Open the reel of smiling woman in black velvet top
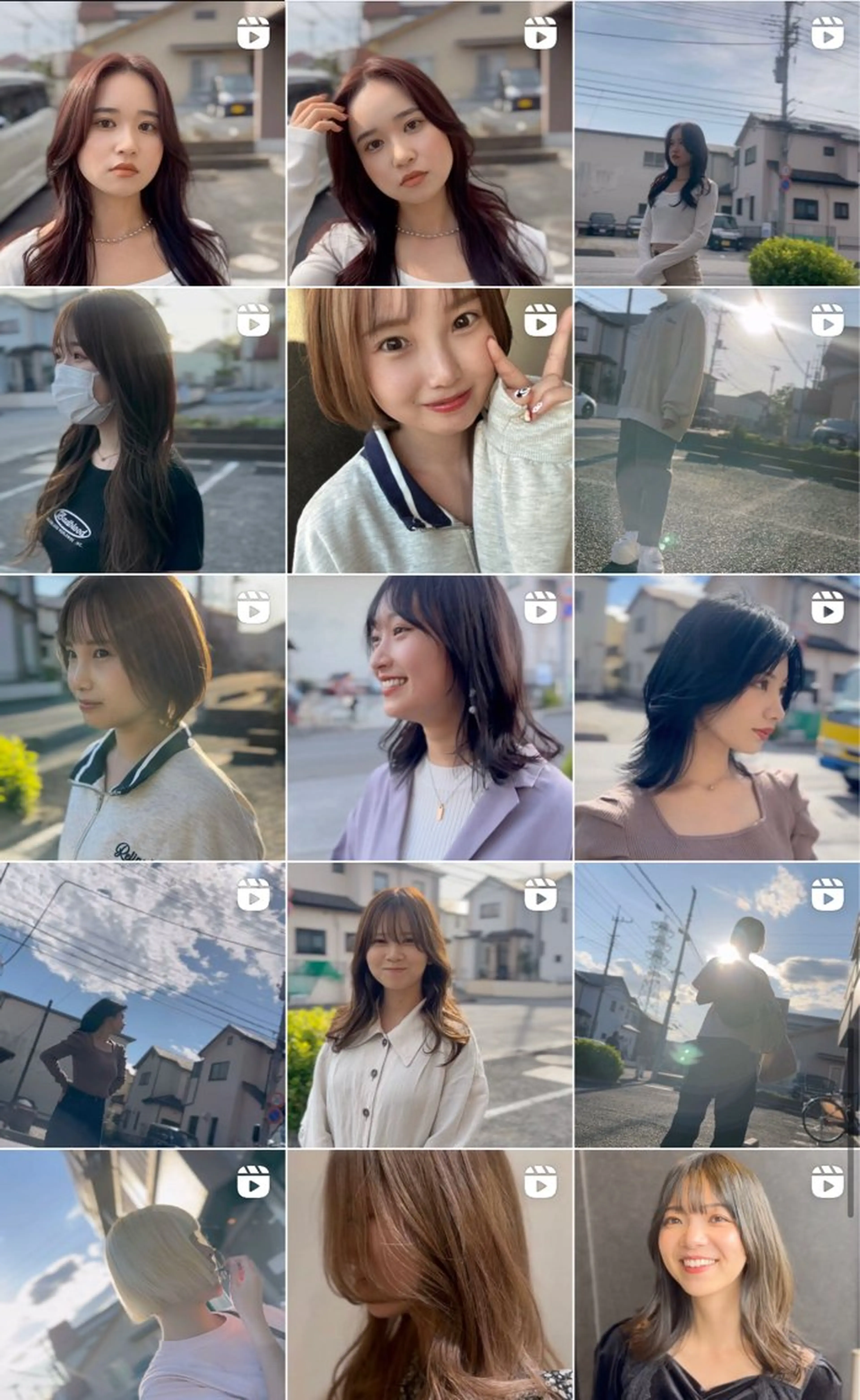Image resolution: width=860 pixels, height=1400 pixels. pyautogui.click(x=717, y=1274)
